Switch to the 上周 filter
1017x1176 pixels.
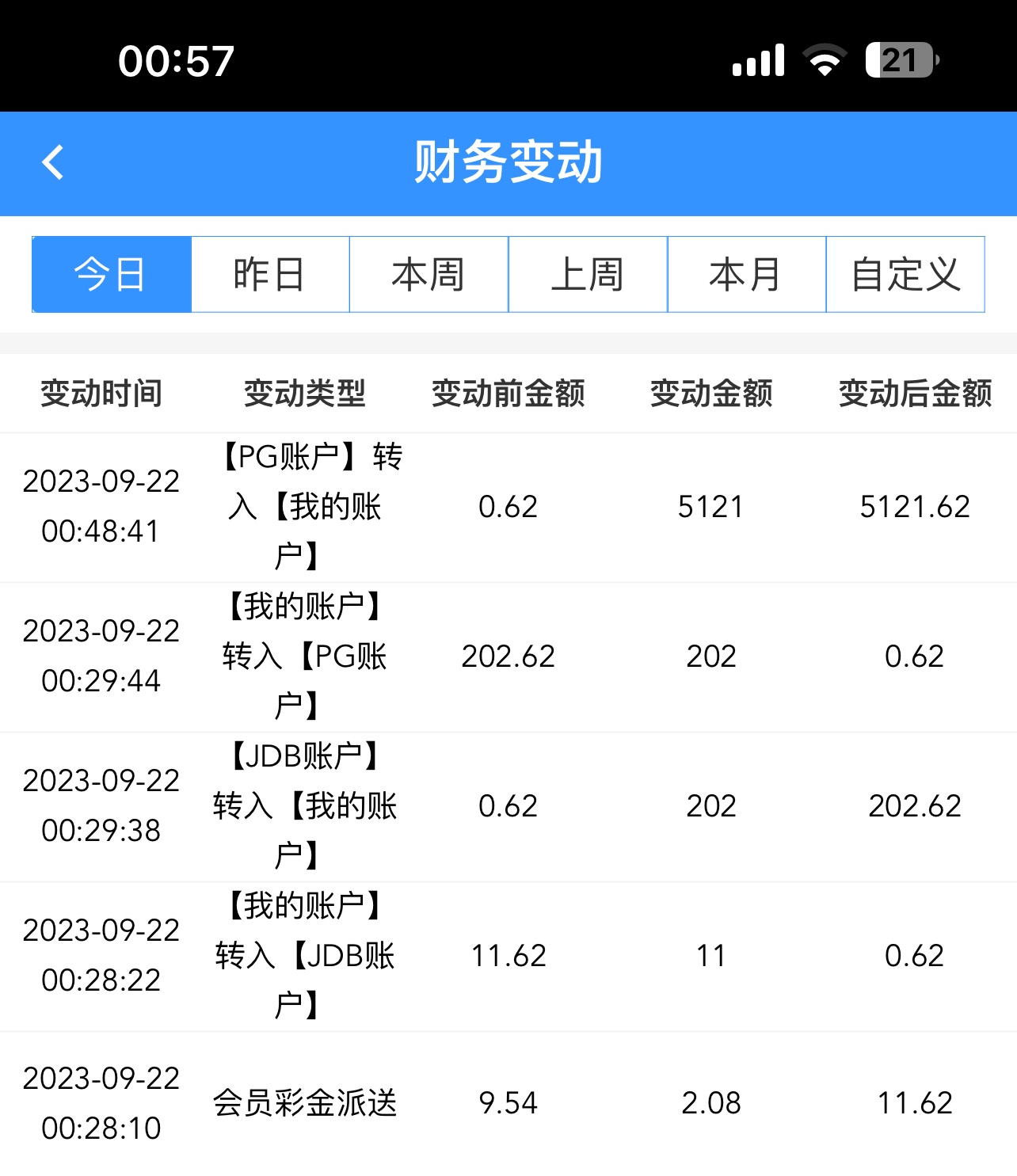588,275
